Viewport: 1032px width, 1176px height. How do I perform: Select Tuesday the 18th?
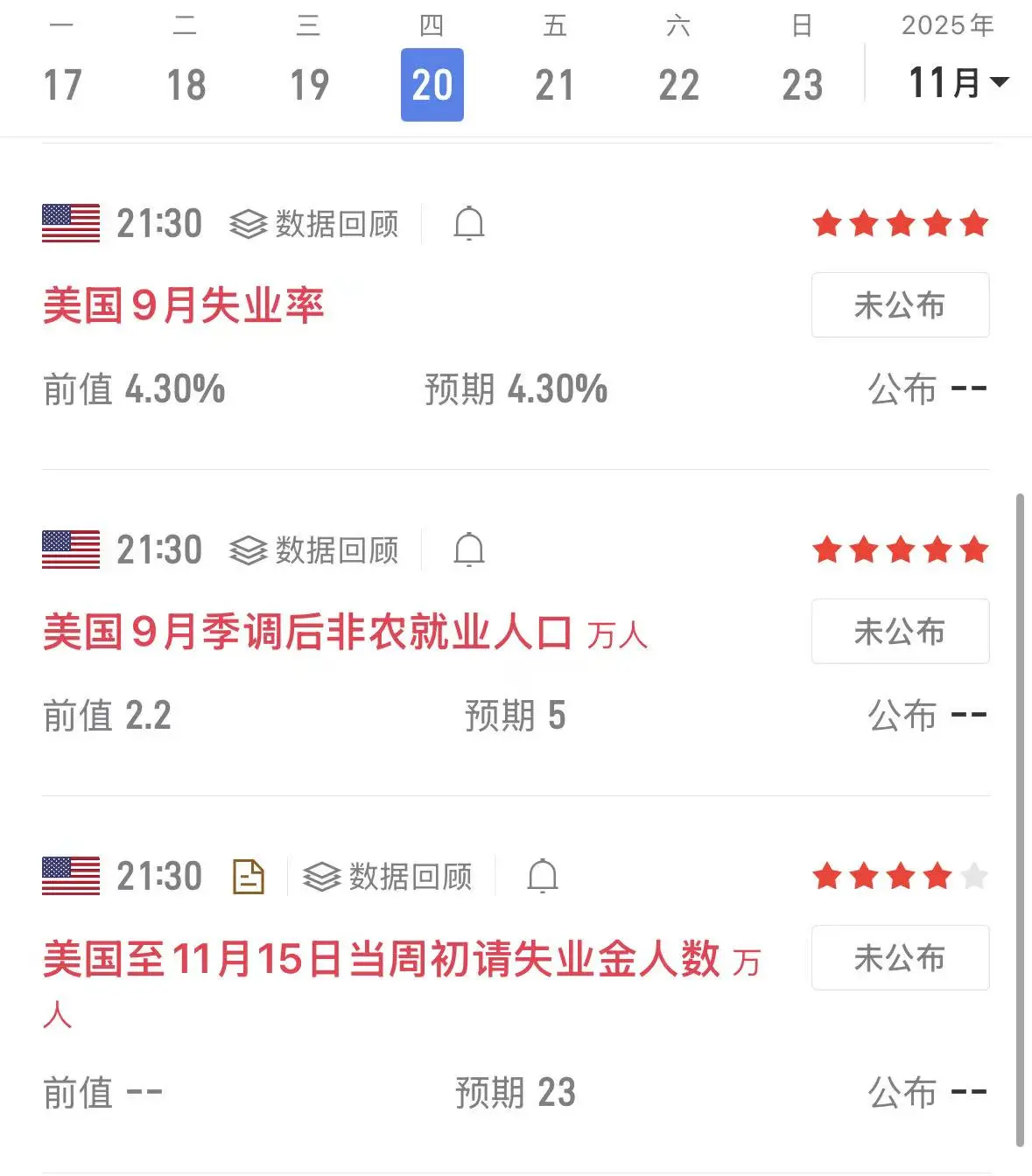click(x=186, y=84)
